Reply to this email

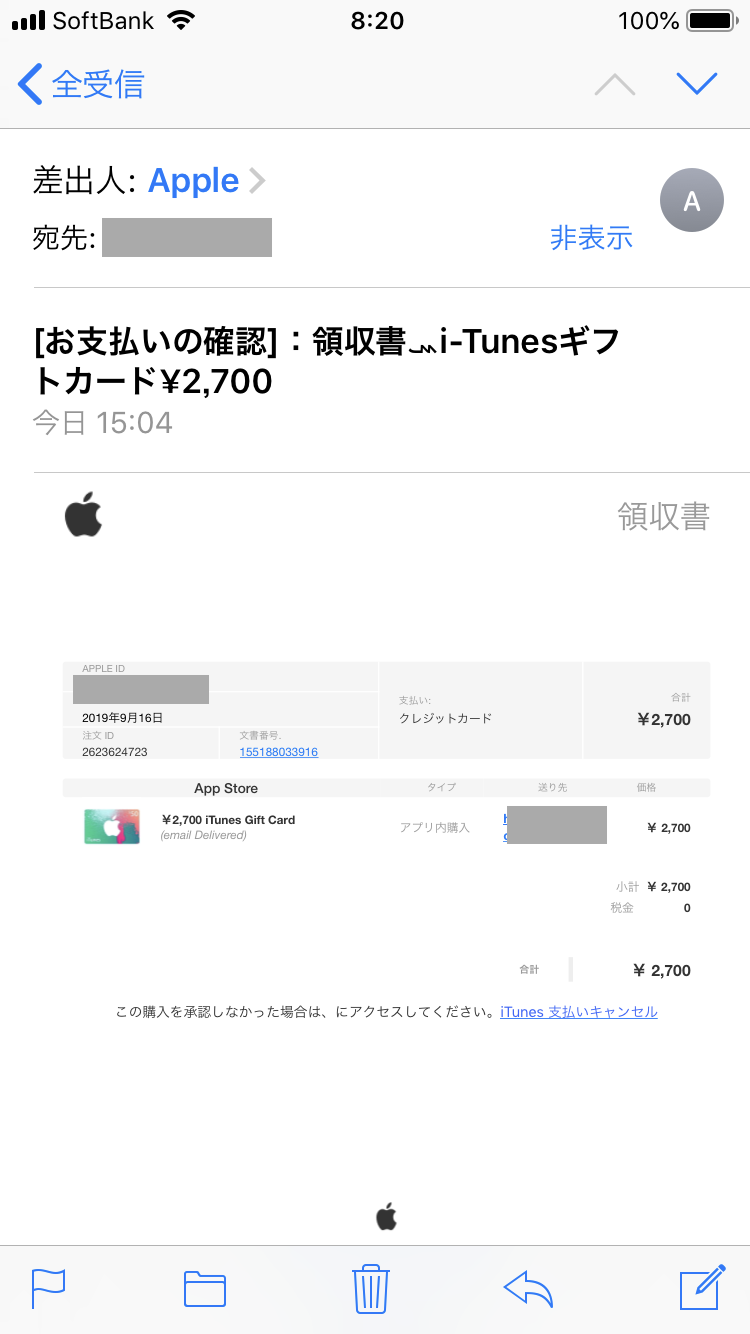[528, 1288]
